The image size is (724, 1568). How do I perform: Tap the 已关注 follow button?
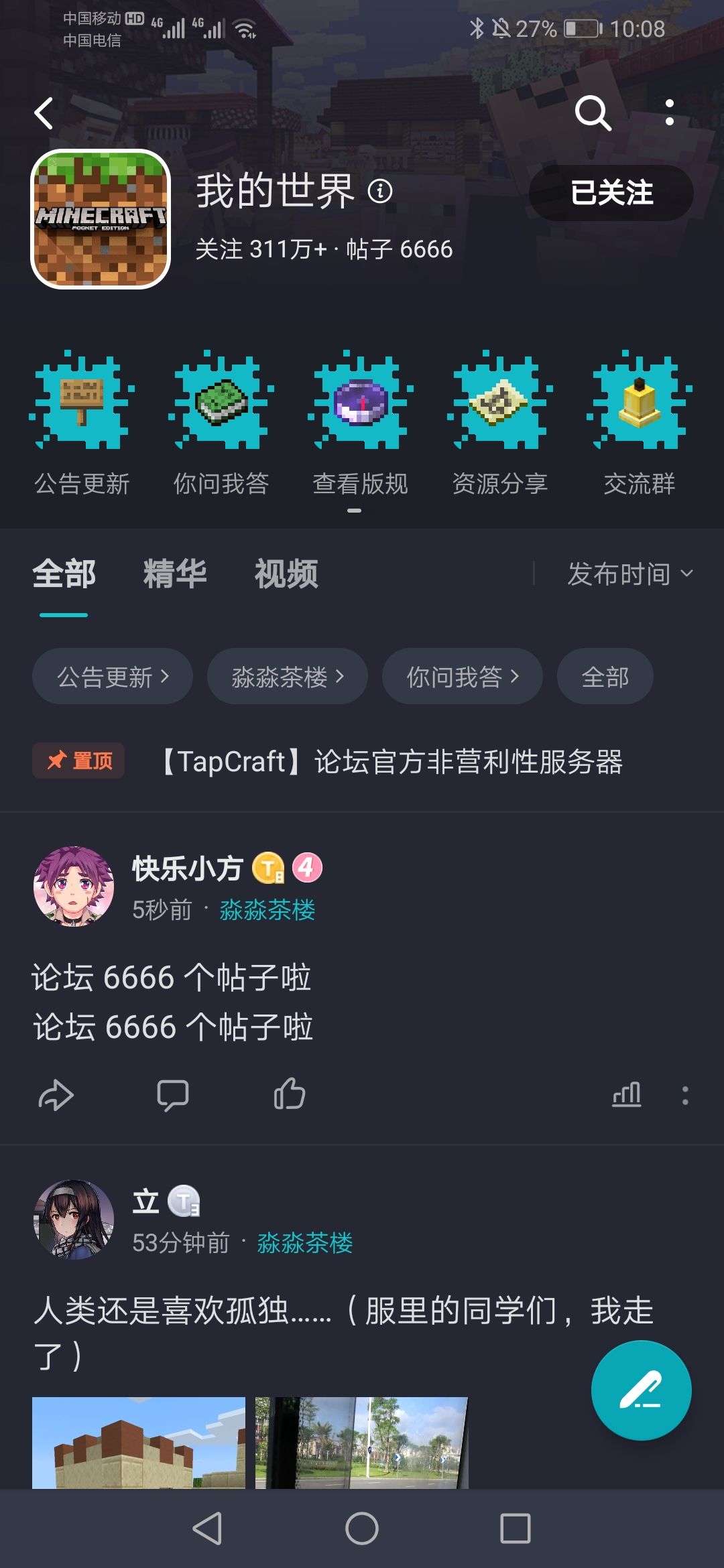click(x=611, y=193)
